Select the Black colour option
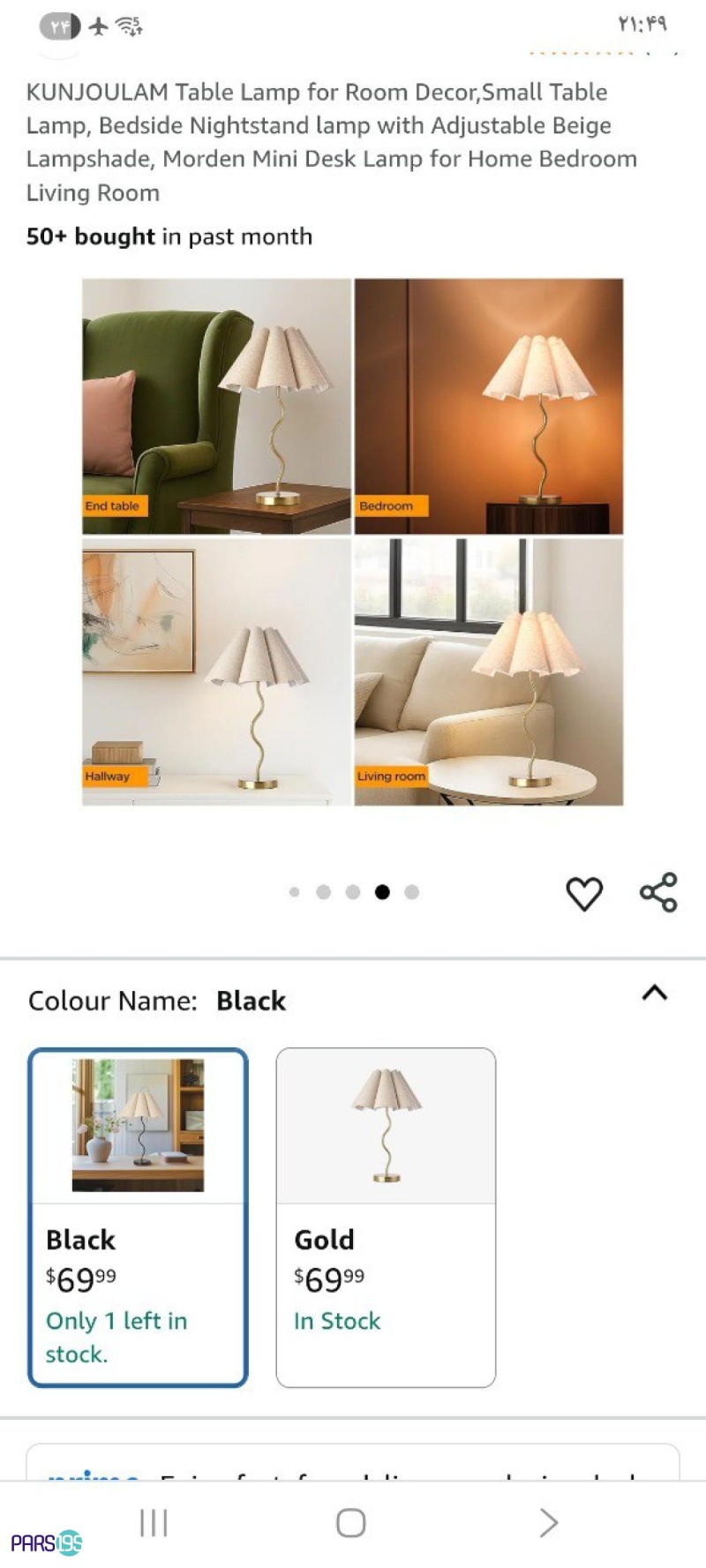The image size is (706, 1568). [x=138, y=1217]
